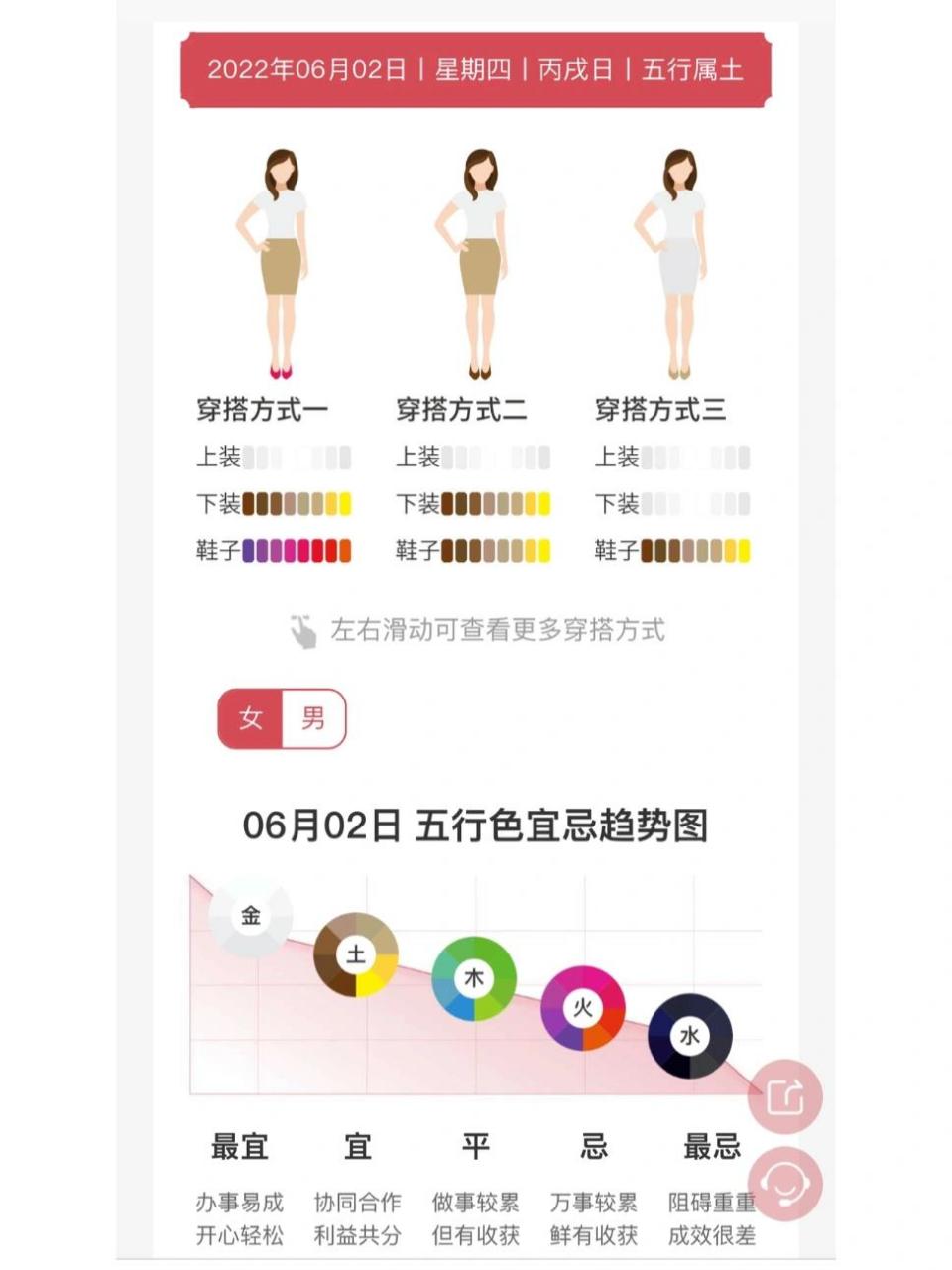952x1270 pixels.
Task: Select the 木 (wood) color wheel
Action: click(x=474, y=978)
